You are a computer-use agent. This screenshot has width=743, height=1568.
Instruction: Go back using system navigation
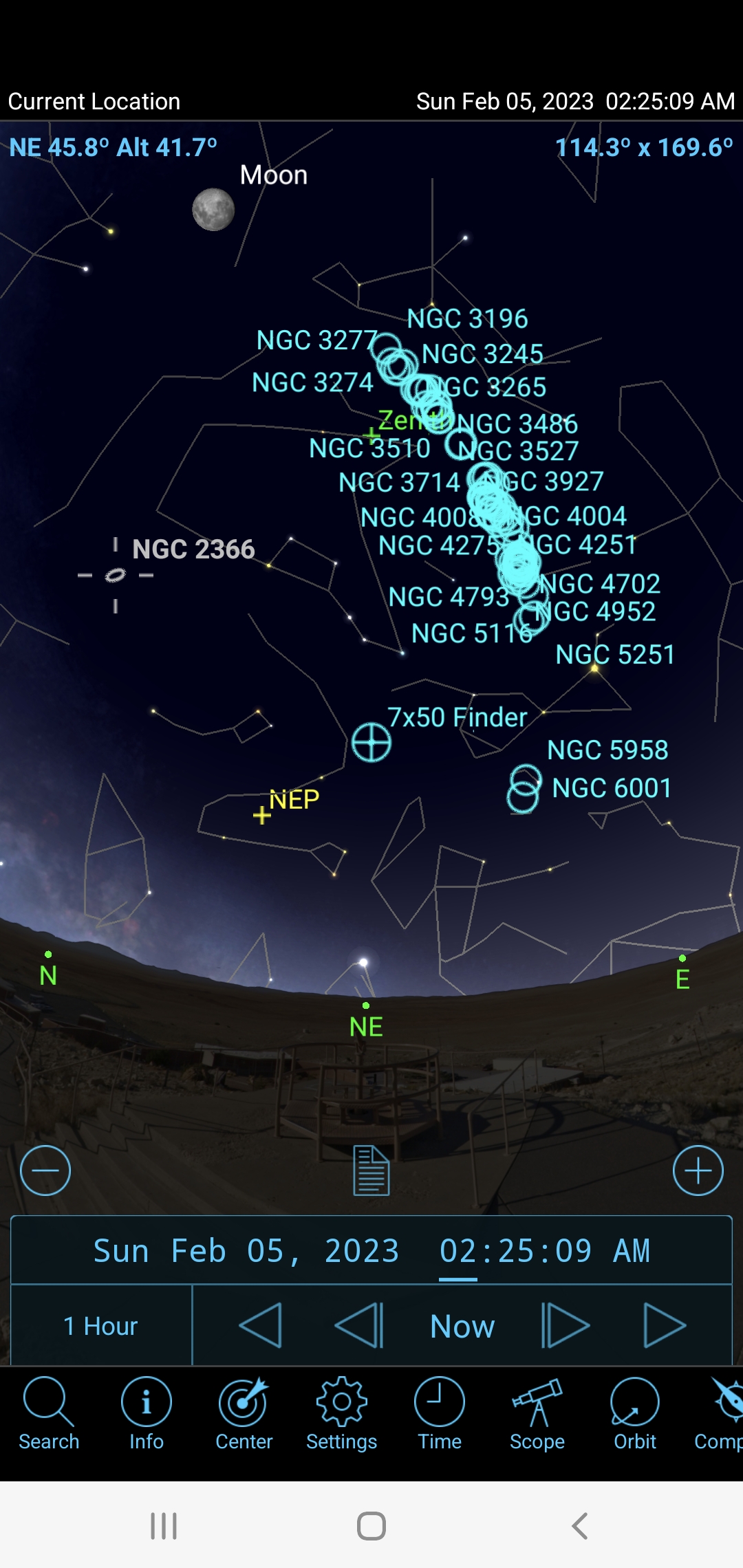(580, 1526)
